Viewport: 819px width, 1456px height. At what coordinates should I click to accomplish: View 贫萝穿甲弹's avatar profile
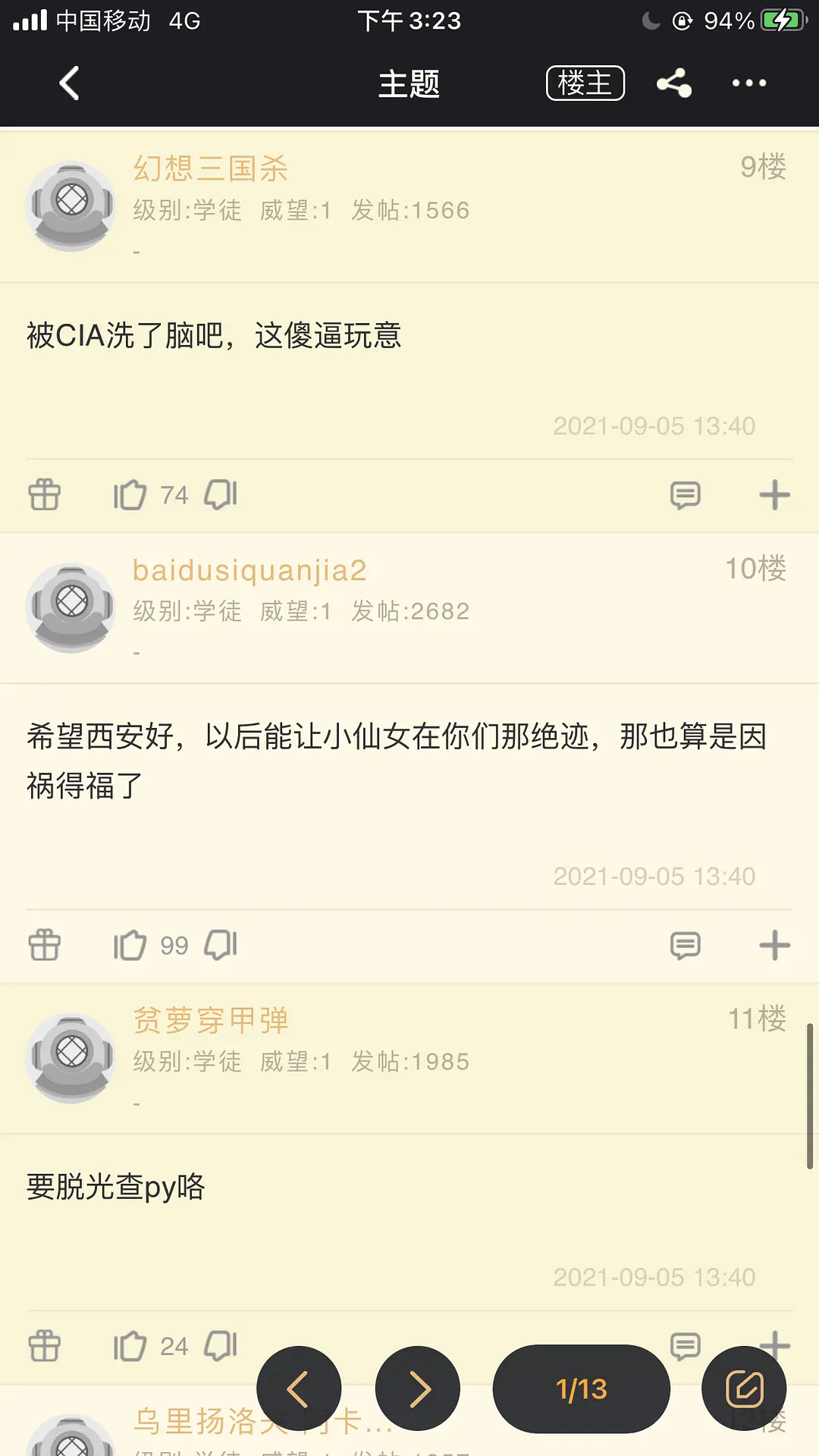click(x=71, y=1057)
